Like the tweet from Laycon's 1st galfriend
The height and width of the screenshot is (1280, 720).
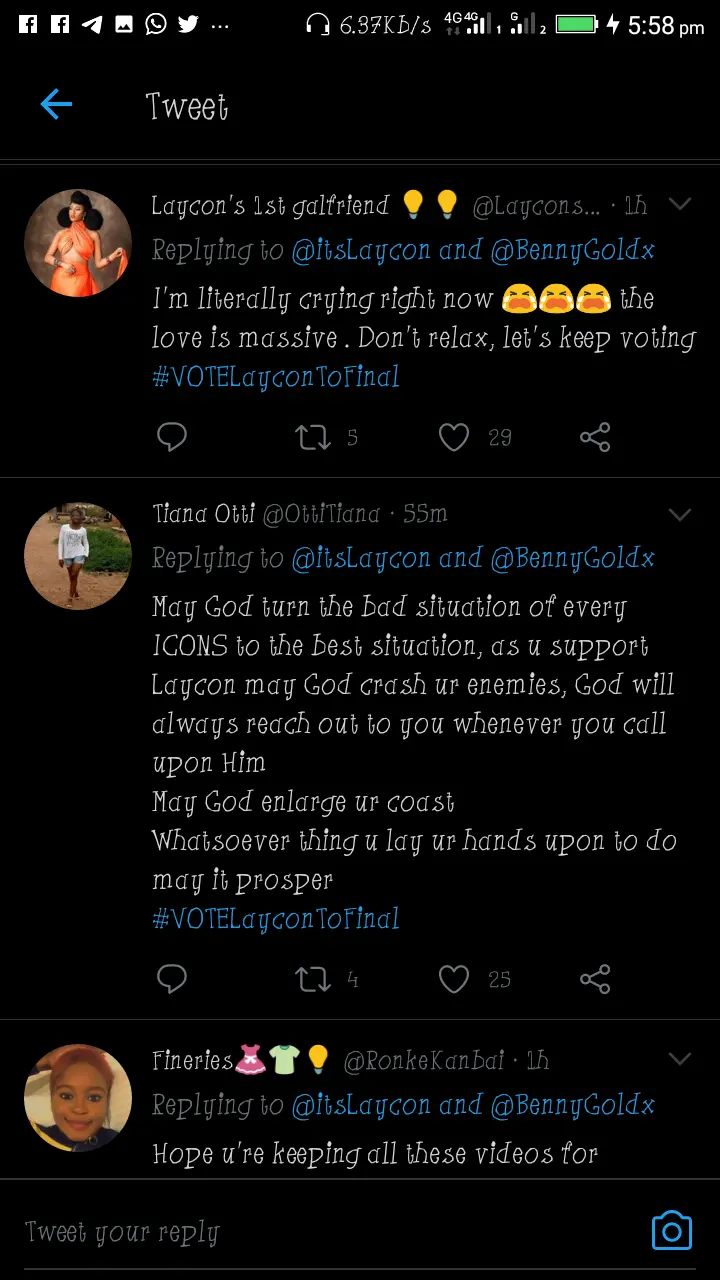click(x=454, y=437)
